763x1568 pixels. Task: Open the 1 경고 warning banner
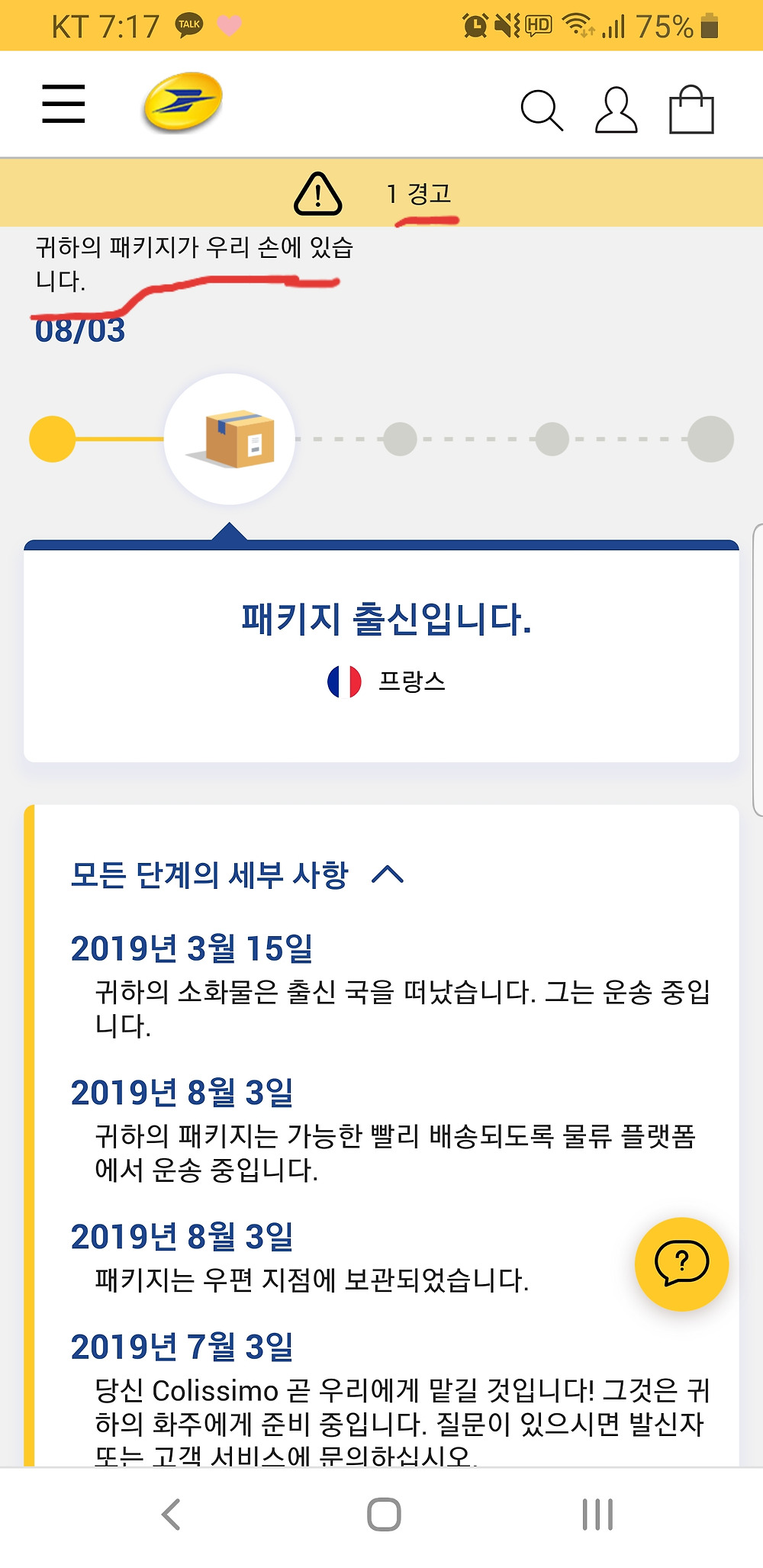click(381, 193)
